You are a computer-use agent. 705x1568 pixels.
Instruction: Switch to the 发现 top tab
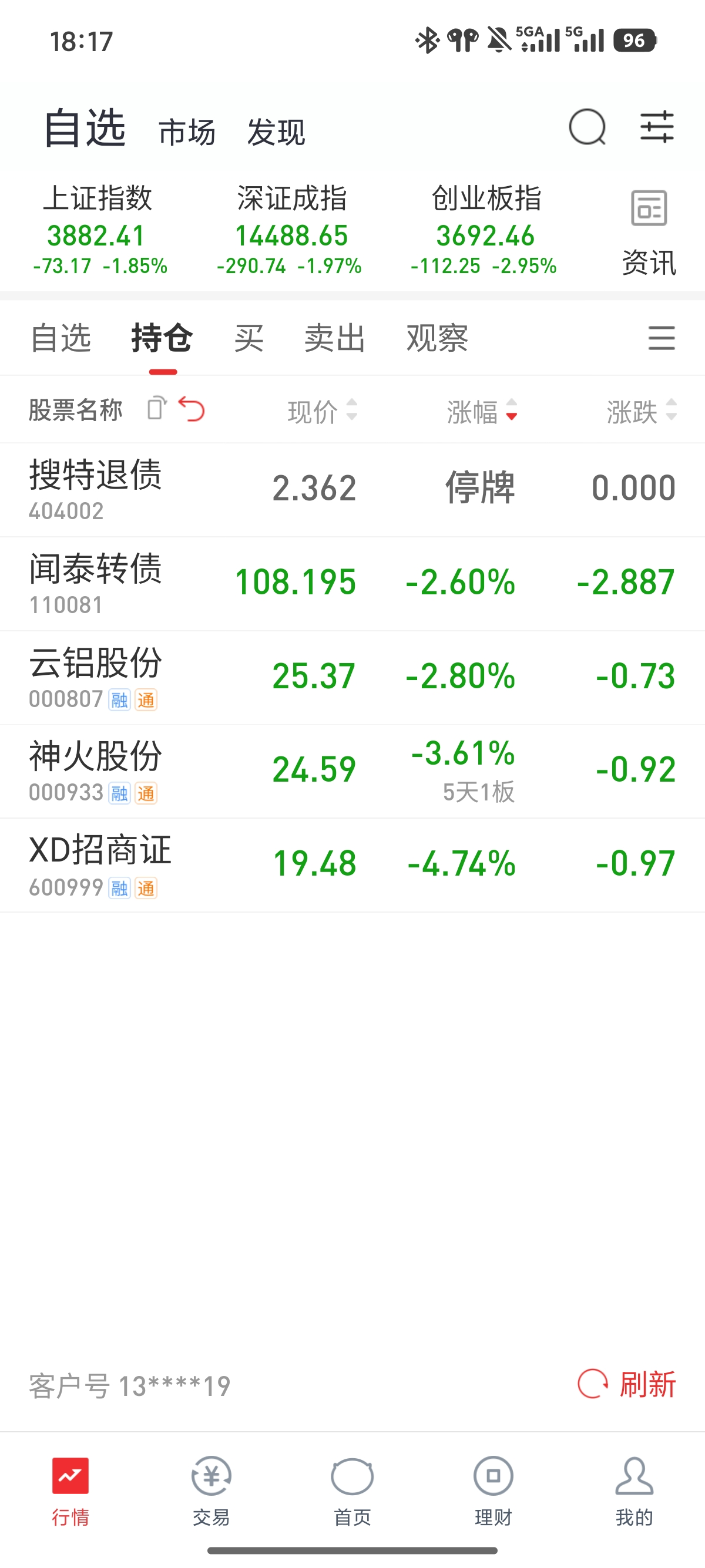(276, 132)
